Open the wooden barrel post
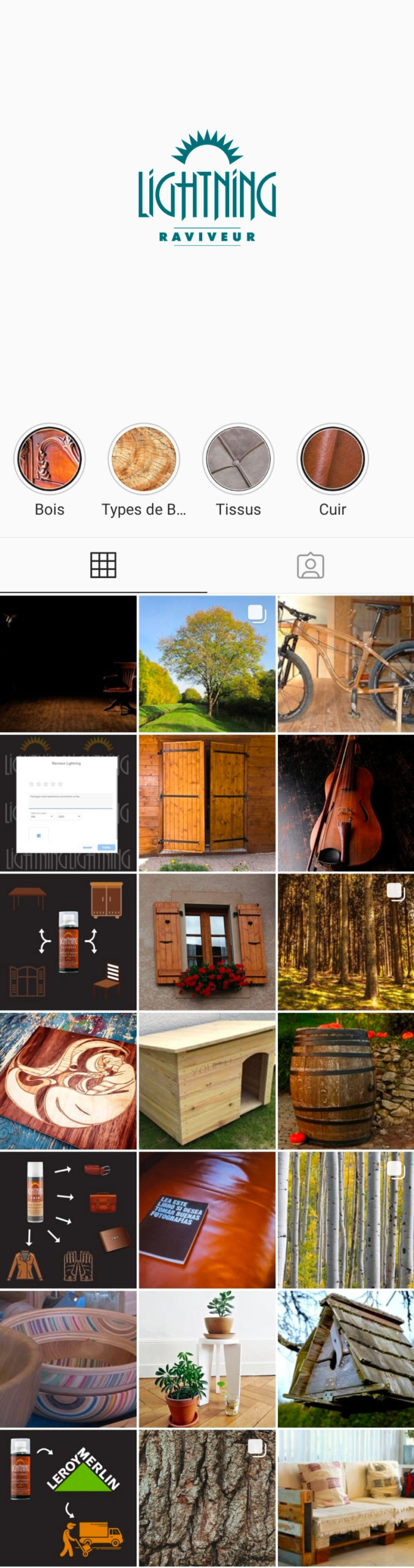Screen dimensions: 414x1568 [x=346, y=1081]
